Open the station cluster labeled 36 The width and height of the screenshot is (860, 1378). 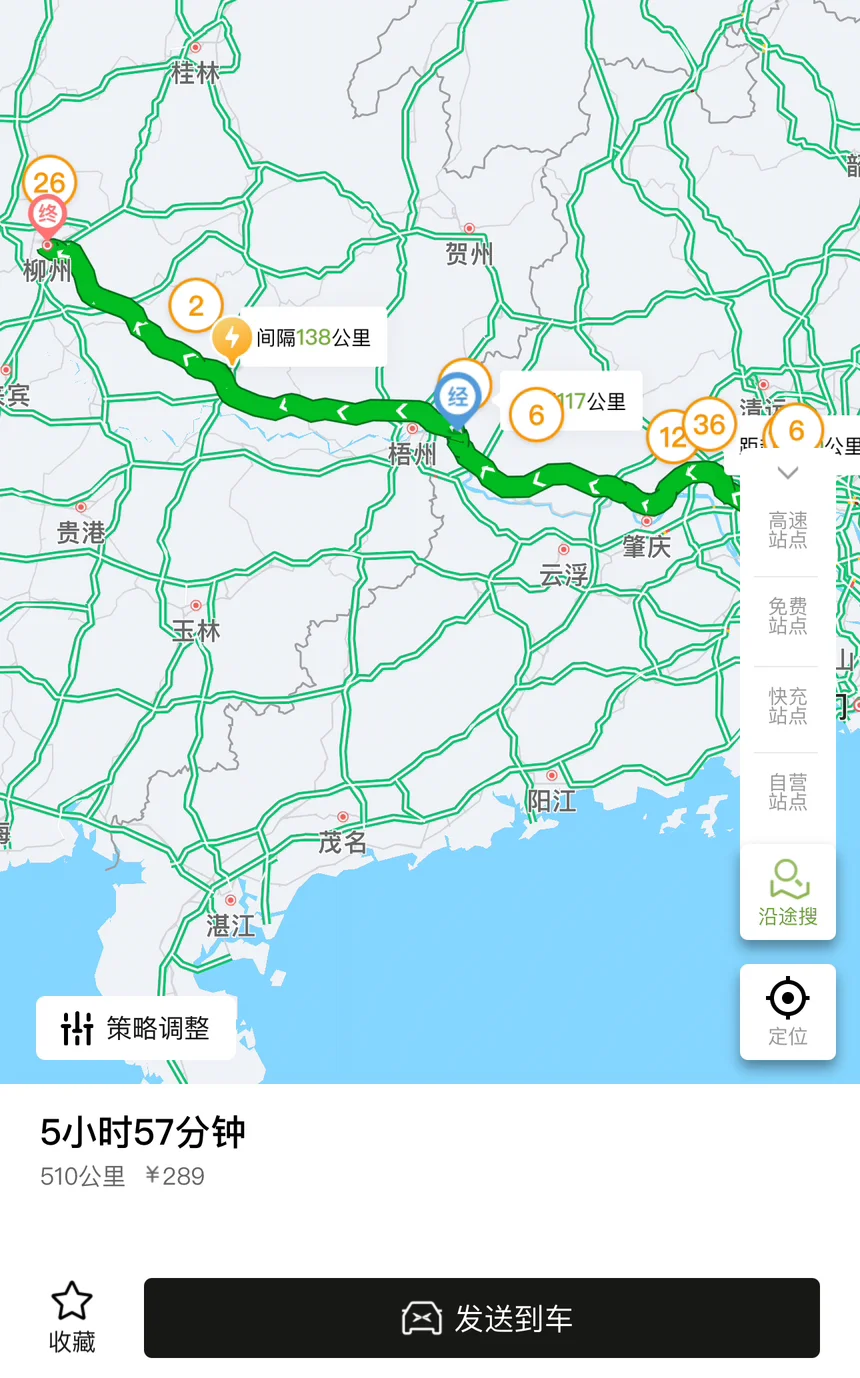tap(709, 424)
